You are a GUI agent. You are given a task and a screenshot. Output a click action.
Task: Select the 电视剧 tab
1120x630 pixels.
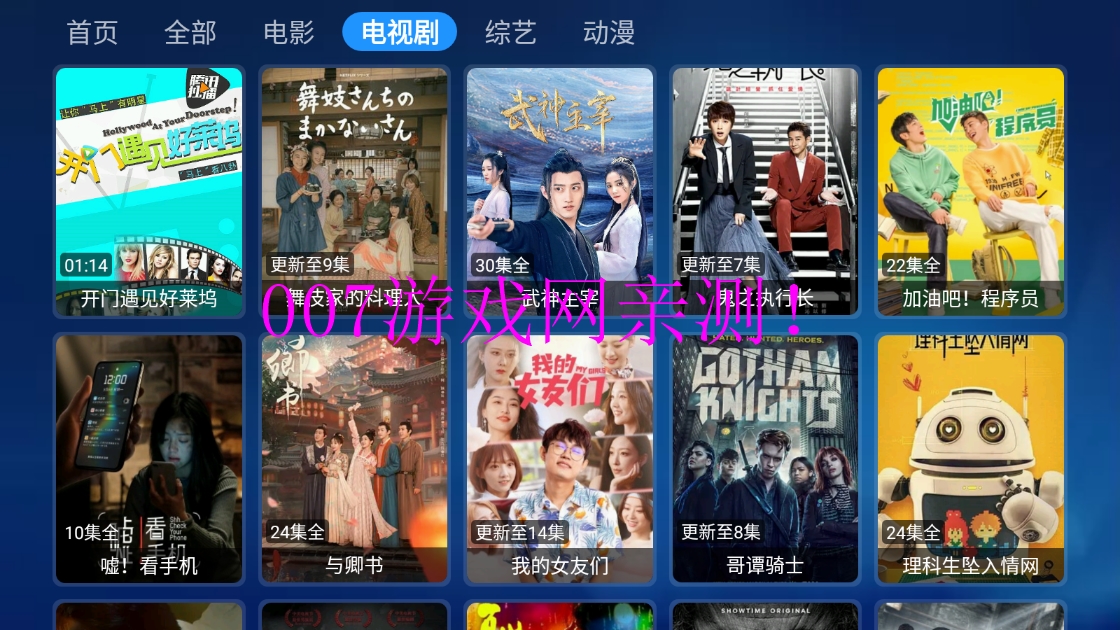[399, 32]
